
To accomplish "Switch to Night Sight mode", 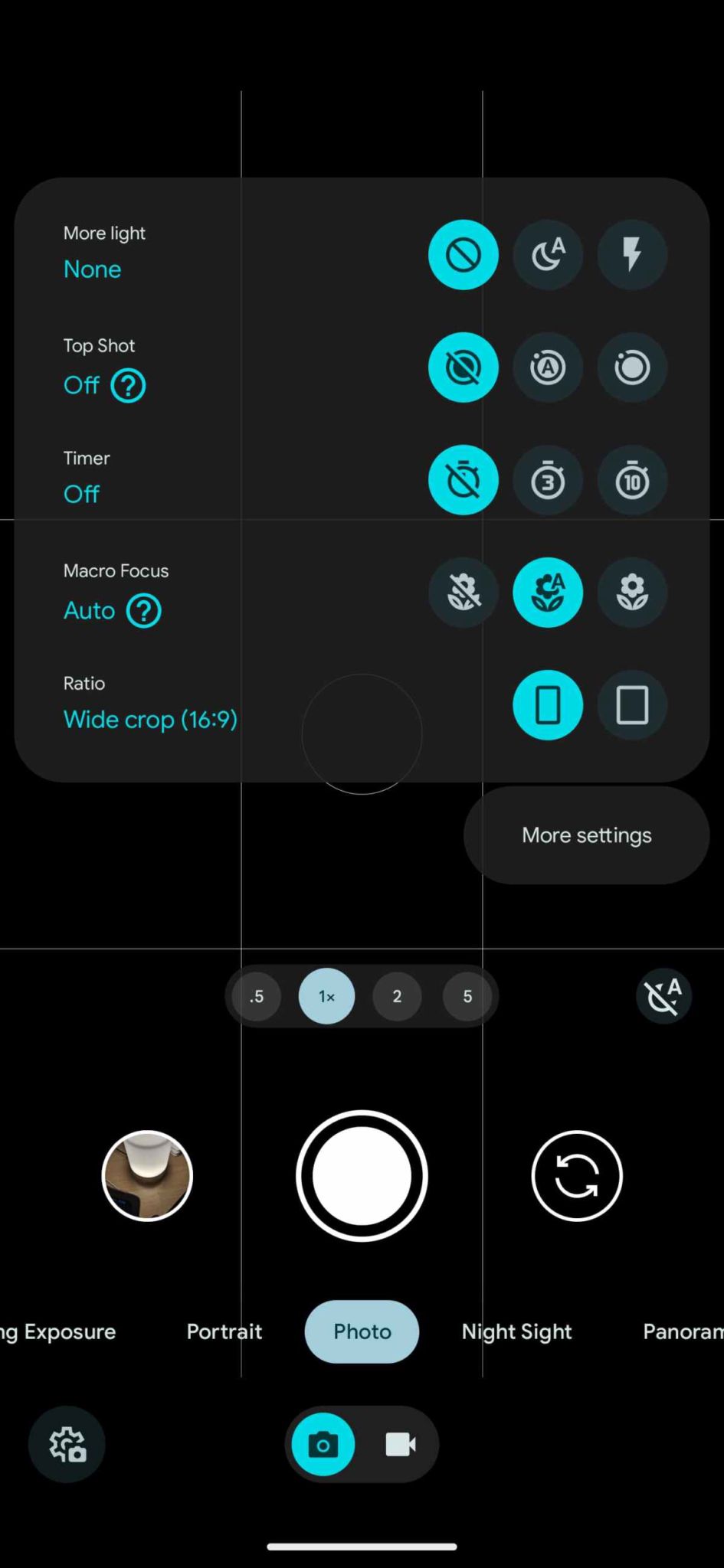I will [516, 1331].
